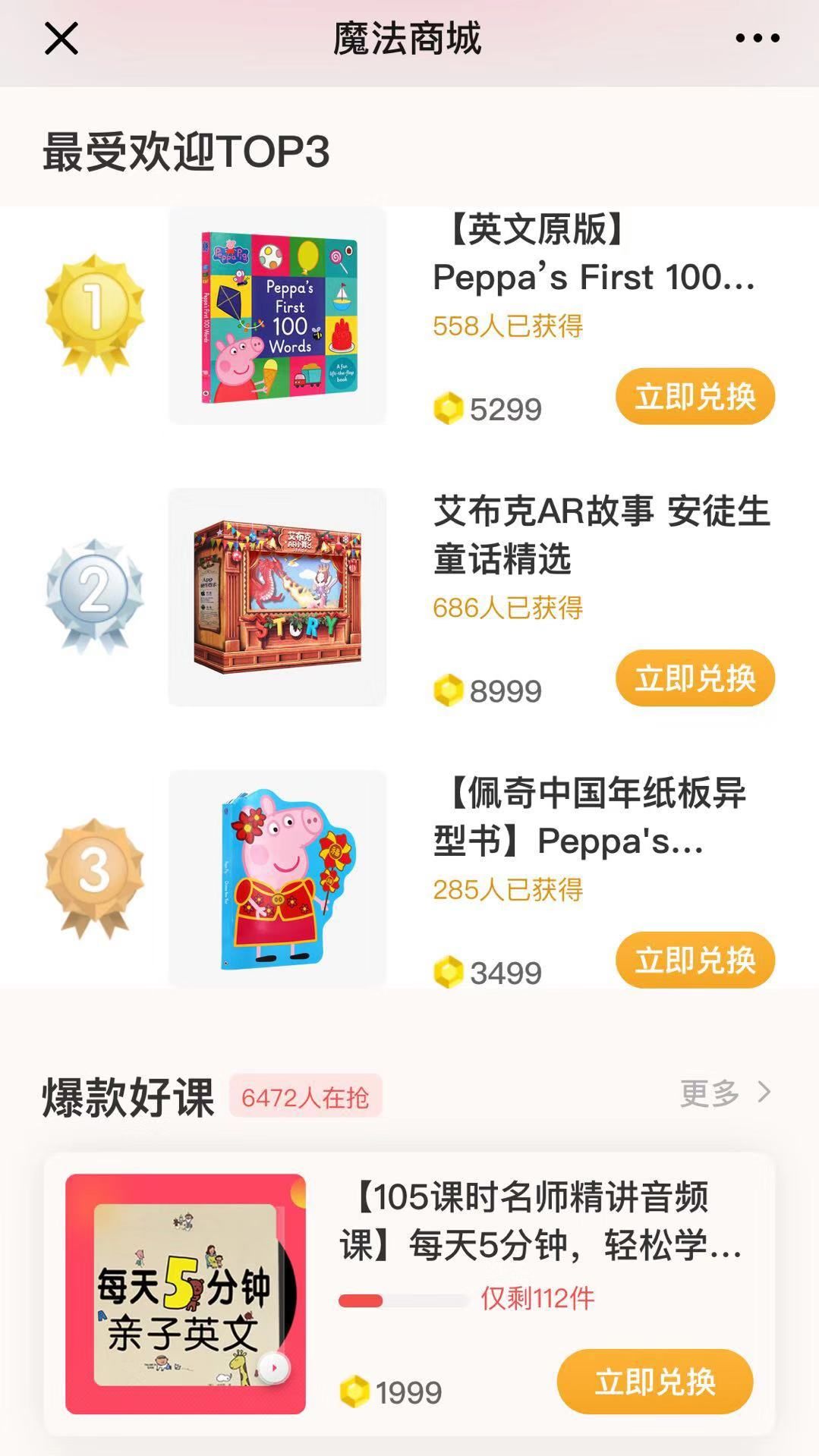Redeem Peppa's First 100 Words book
The image size is (819, 1456).
(695, 397)
